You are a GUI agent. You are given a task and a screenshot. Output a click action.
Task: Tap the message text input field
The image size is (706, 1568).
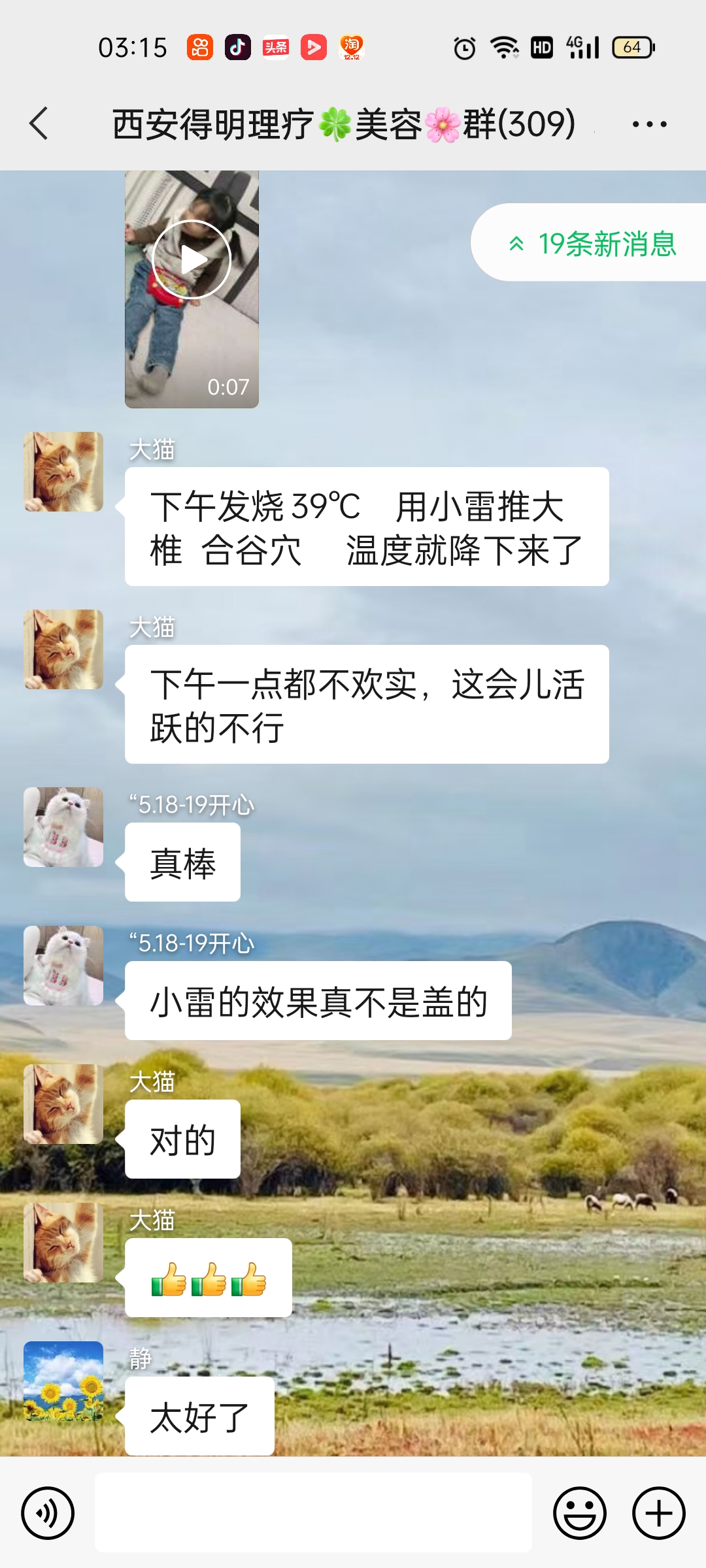point(313,1512)
